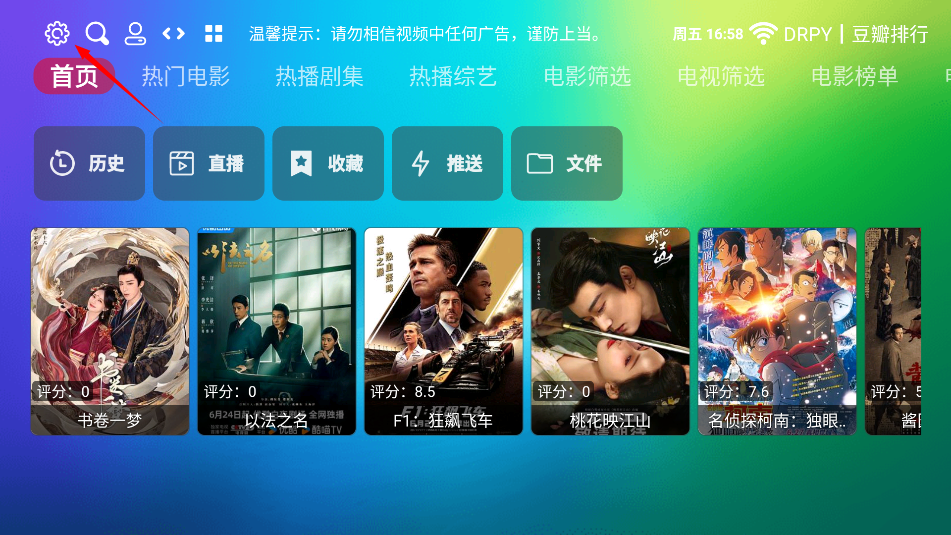Open the 历史 history button
The image size is (951, 535).
(89, 163)
